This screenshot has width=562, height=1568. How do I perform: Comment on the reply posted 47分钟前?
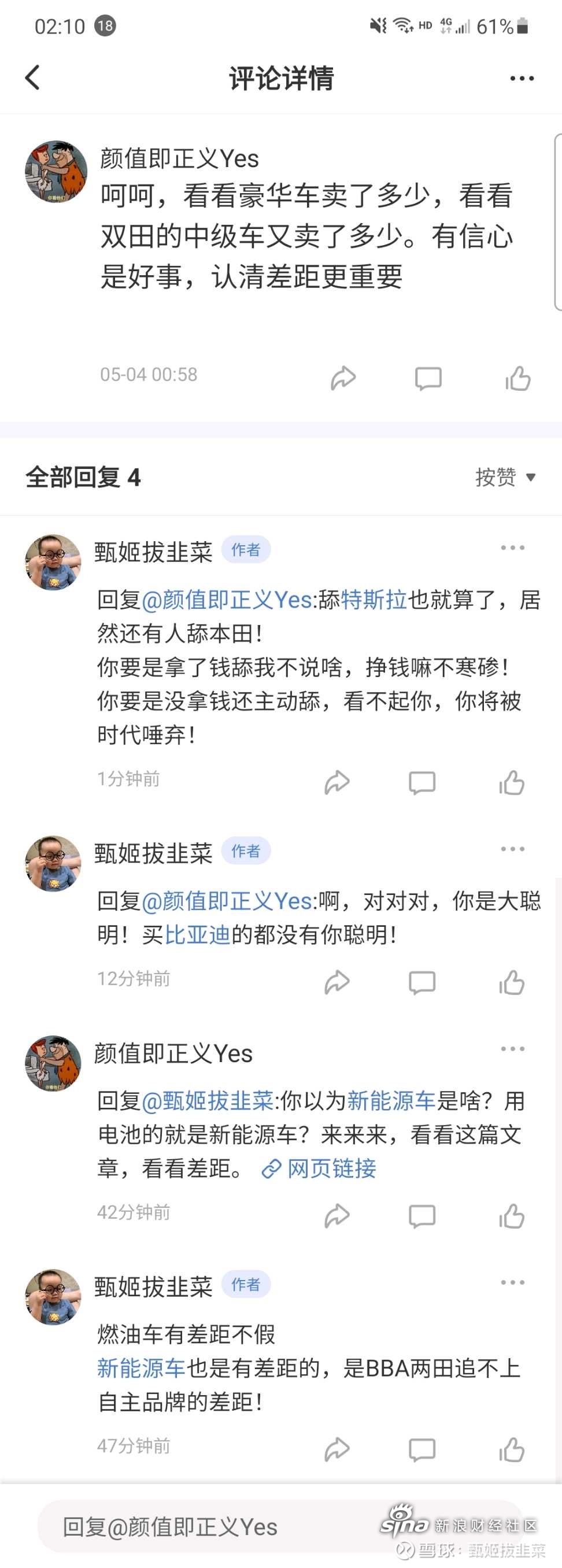tap(422, 1450)
